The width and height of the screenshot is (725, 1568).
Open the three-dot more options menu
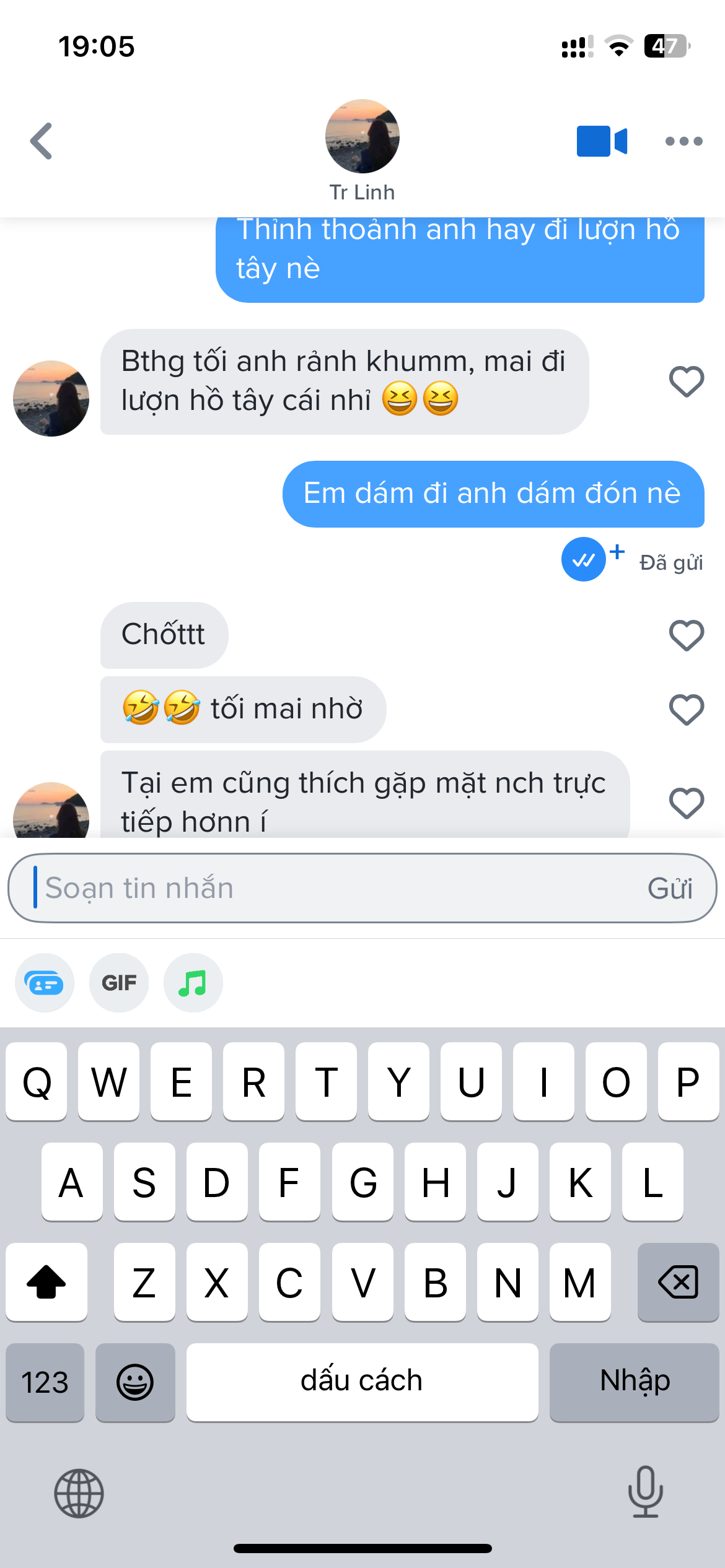tap(683, 141)
